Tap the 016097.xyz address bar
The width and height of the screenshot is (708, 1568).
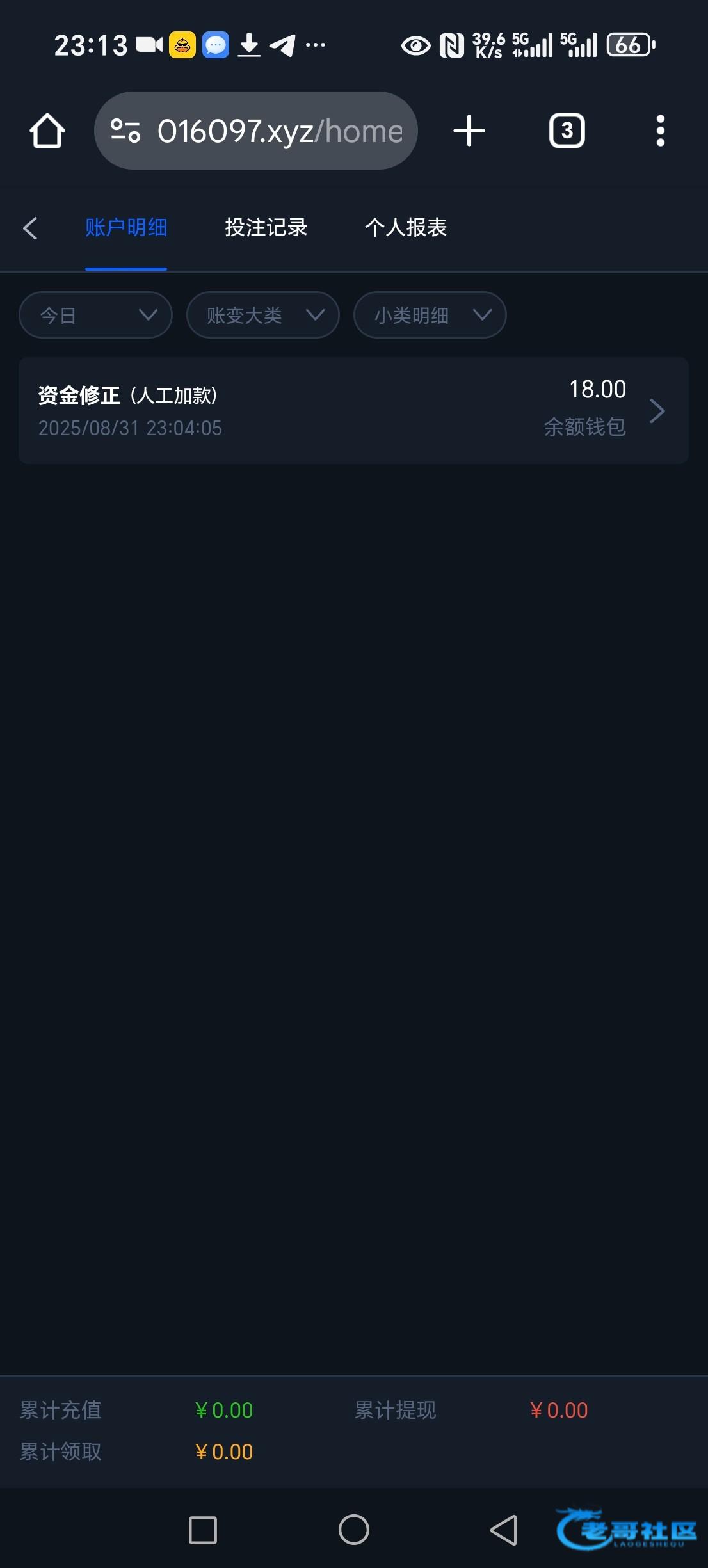pyautogui.click(x=256, y=131)
